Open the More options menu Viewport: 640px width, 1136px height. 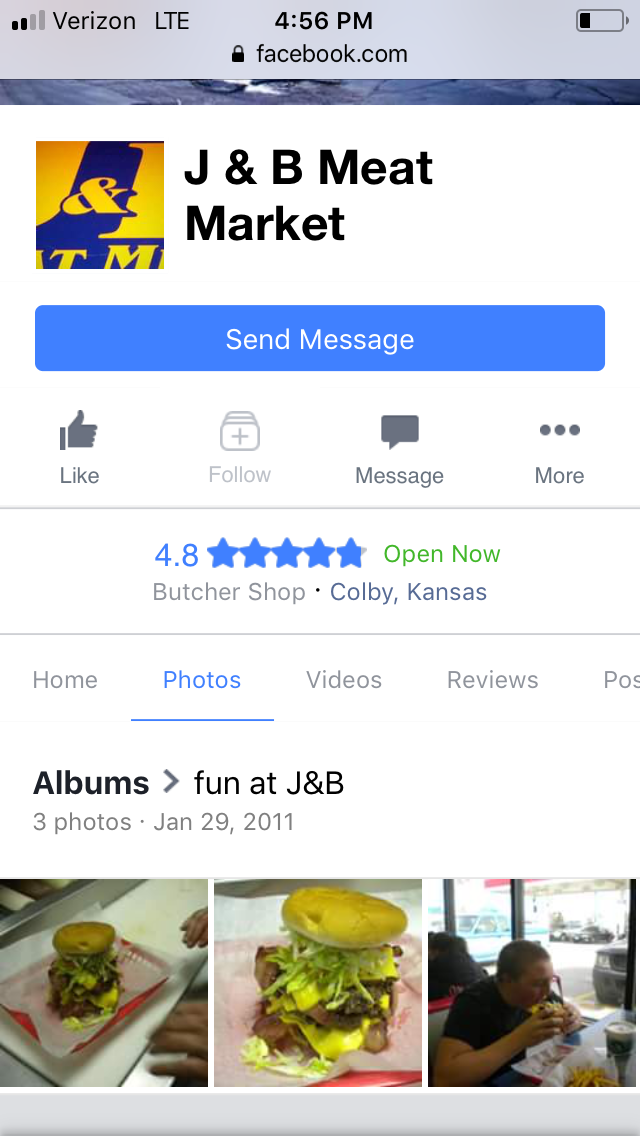559,449
